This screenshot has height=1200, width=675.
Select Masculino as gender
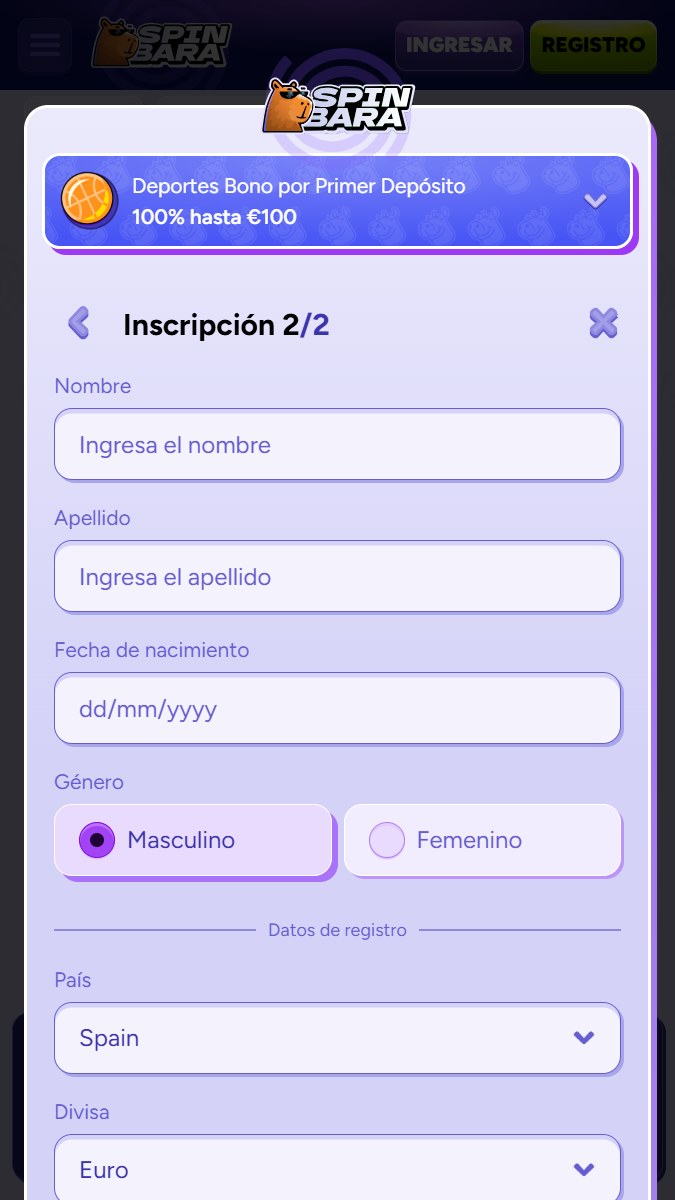192,840
